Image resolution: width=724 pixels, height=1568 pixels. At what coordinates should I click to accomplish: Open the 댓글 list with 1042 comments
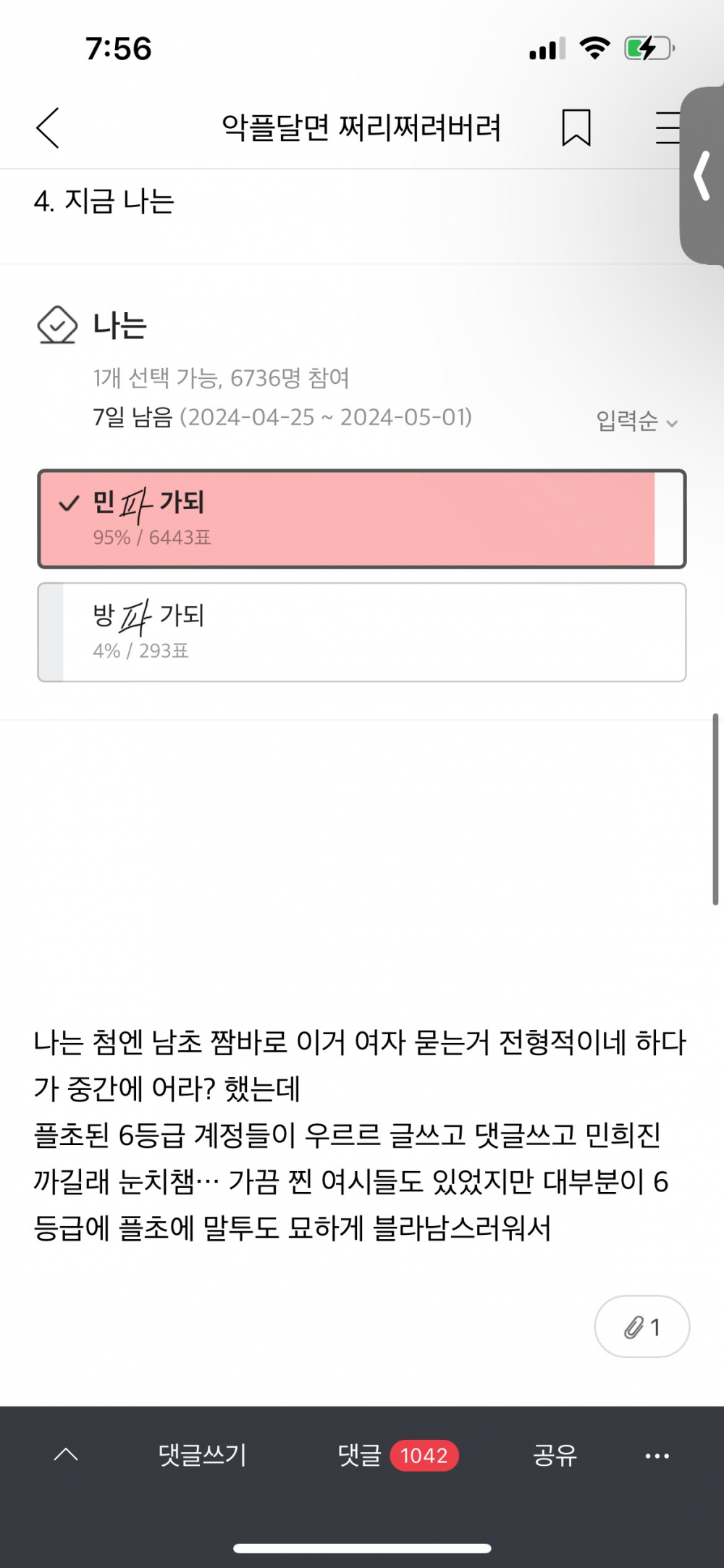398,1455
